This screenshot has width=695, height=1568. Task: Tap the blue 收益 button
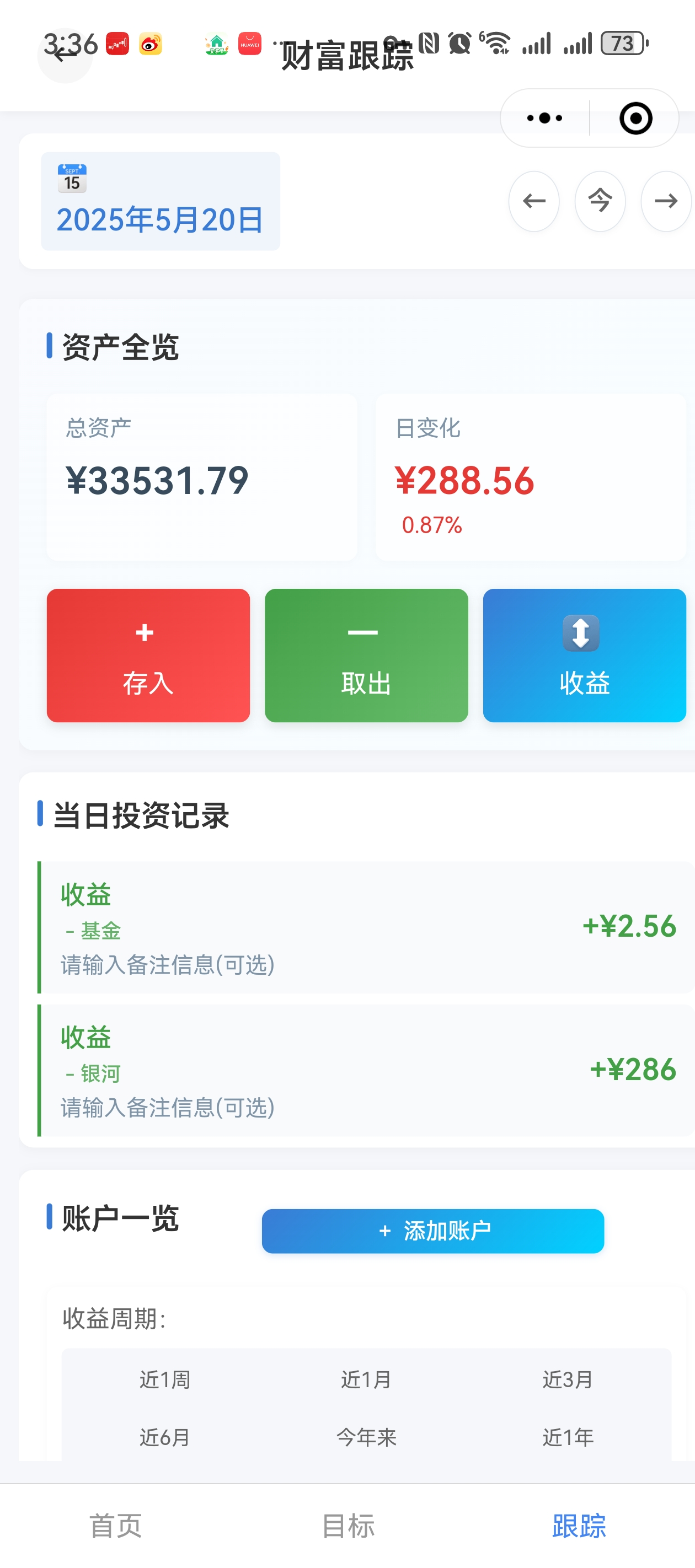tap(584, 655)
